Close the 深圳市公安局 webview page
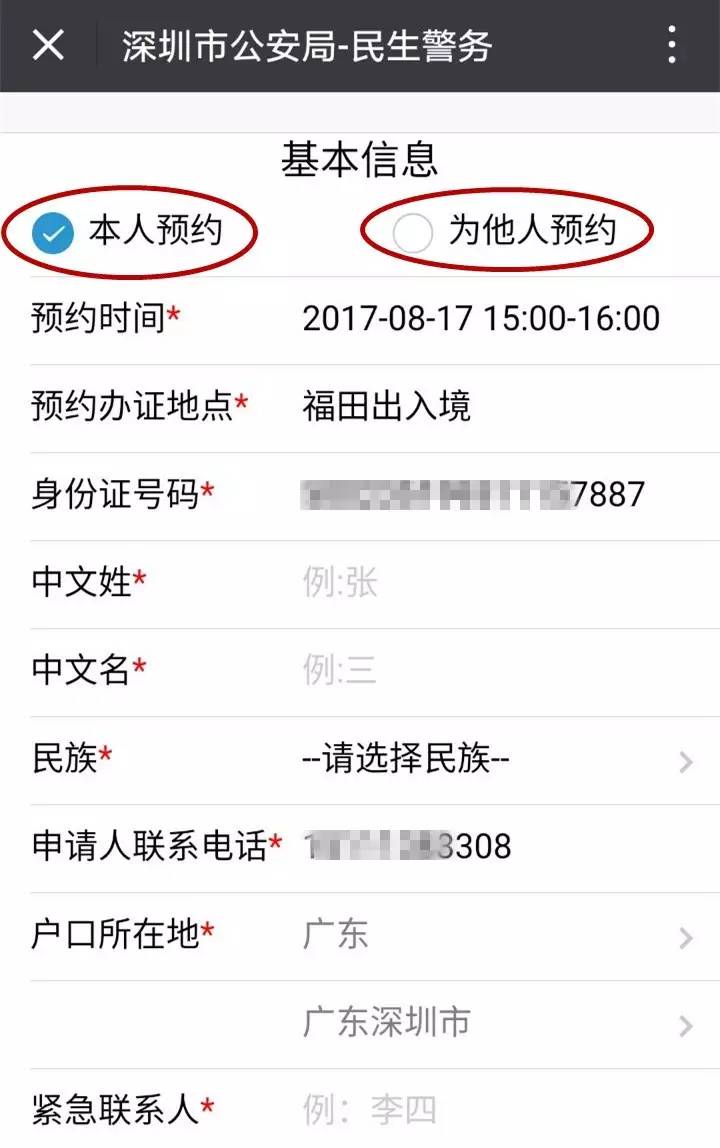The width and height of the screenshot is (720, 1148). [48, 46]
